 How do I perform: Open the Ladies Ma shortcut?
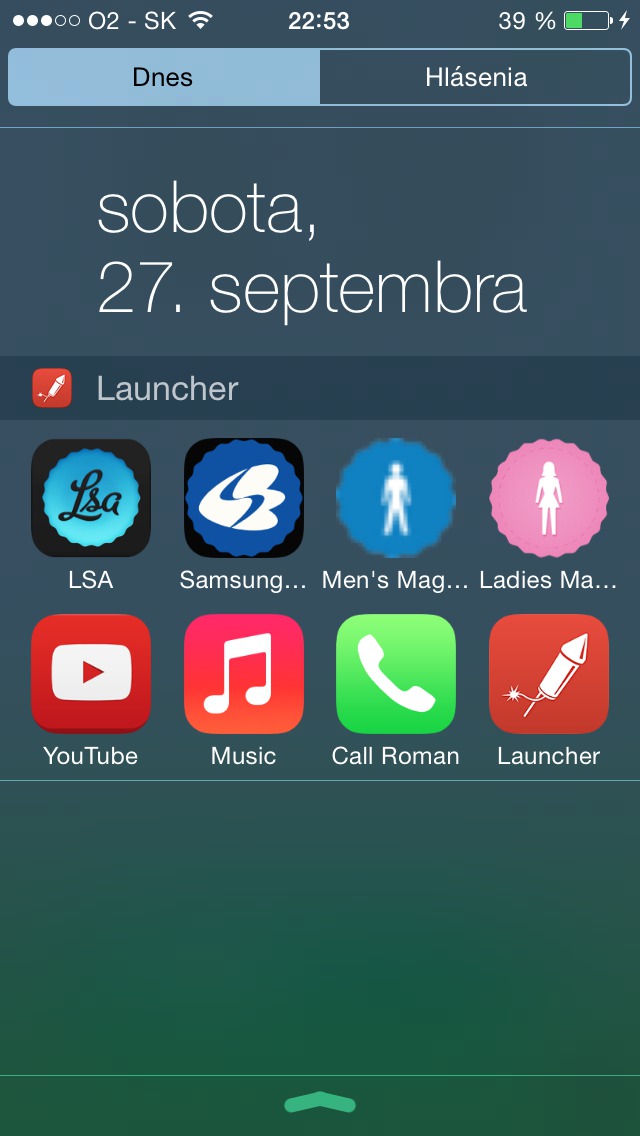[x=548, y=498]
